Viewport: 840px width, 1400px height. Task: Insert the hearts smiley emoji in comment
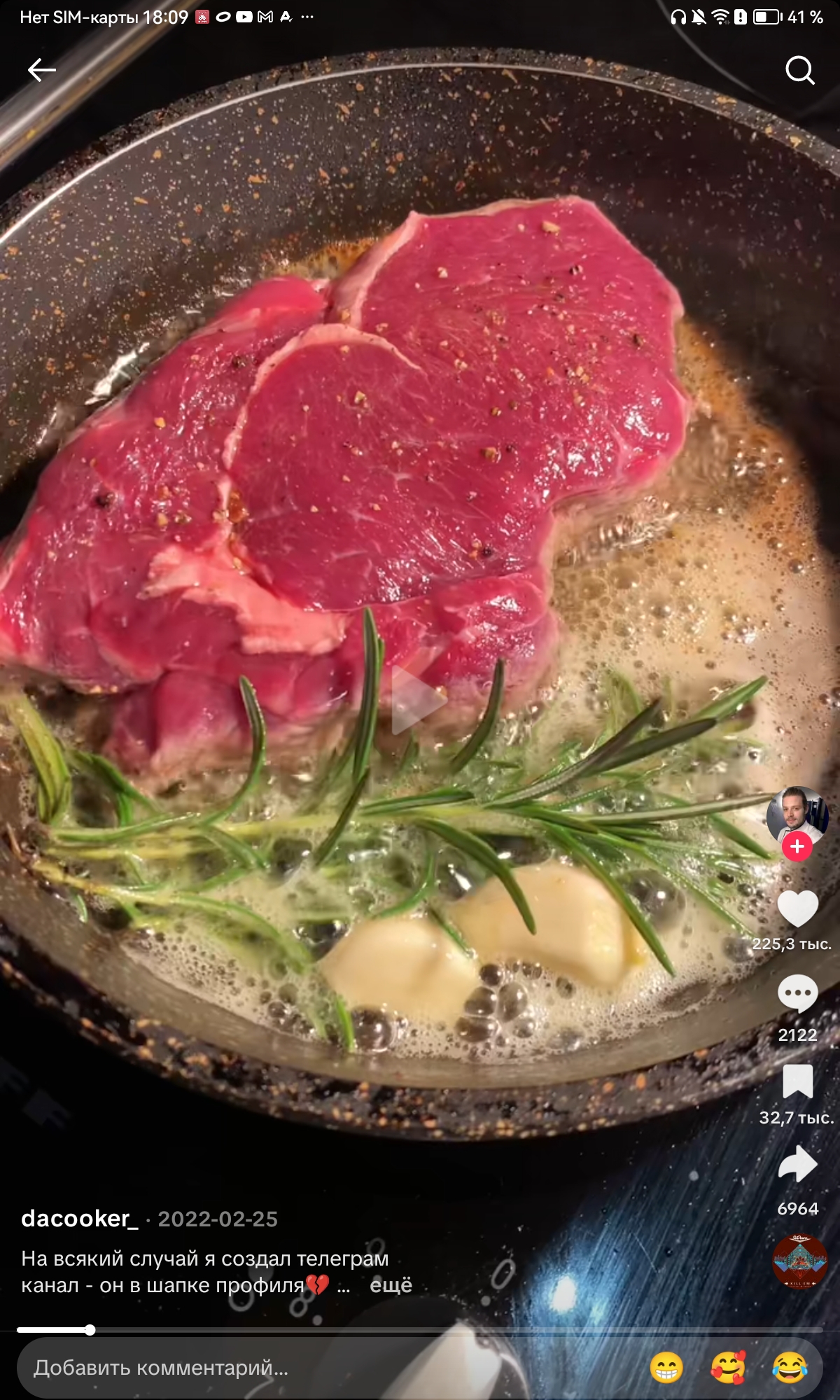pos(728,1368)
